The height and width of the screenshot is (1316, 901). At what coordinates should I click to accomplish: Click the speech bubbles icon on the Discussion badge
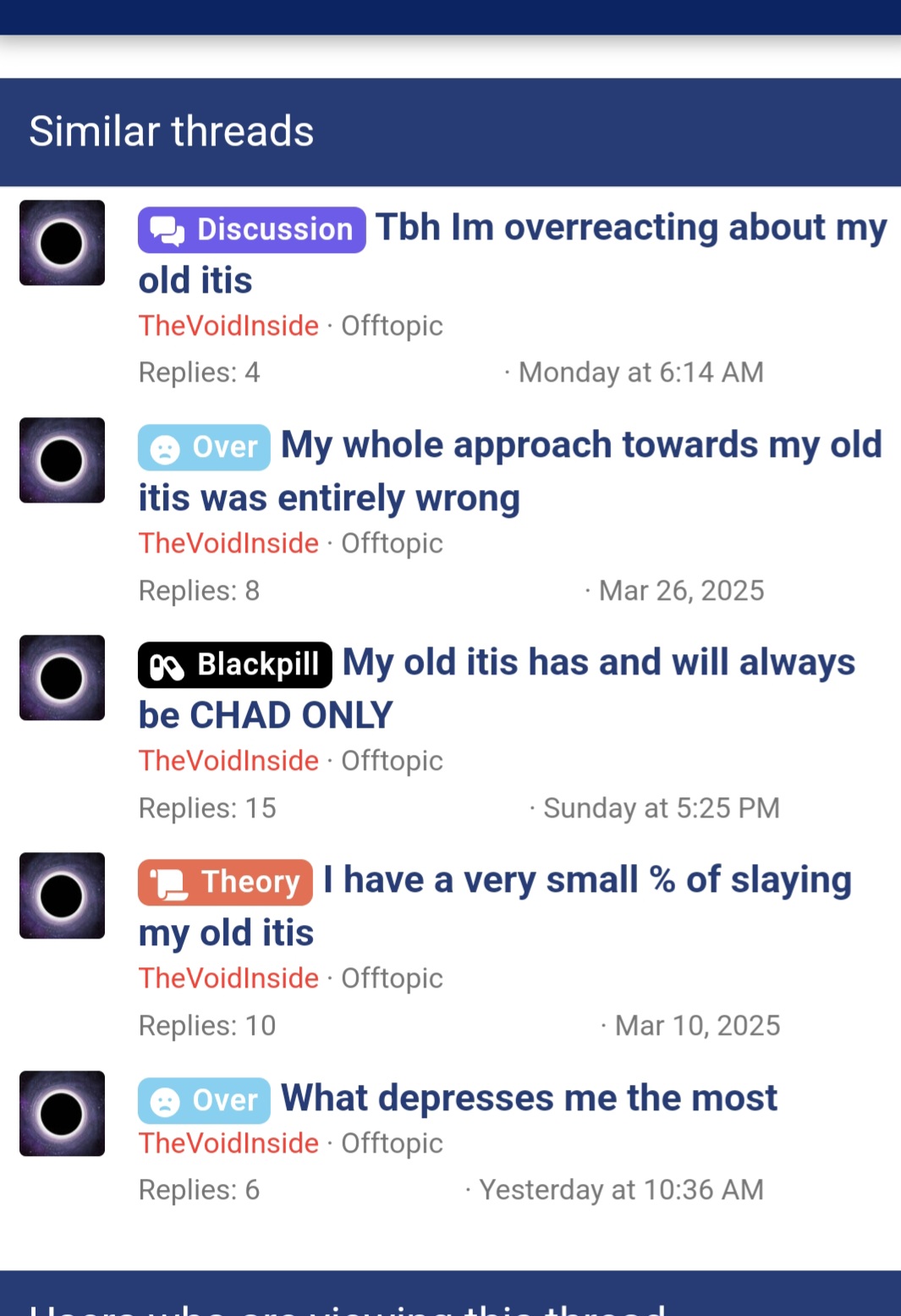point(168,229)
